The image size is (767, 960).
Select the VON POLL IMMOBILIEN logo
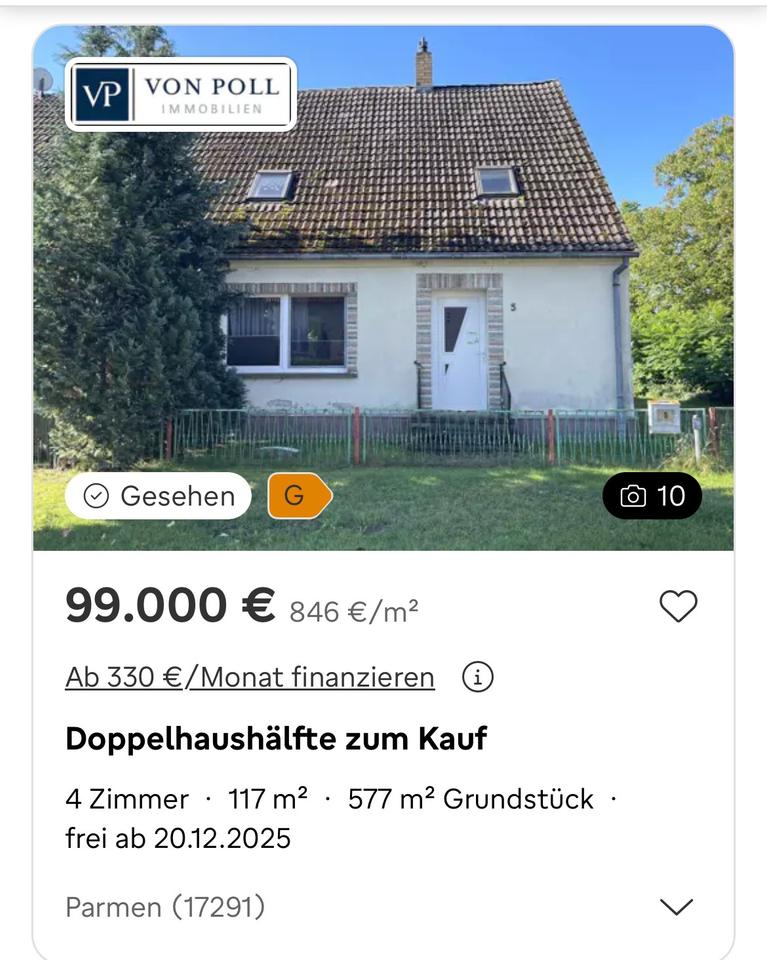click(180, 94)
